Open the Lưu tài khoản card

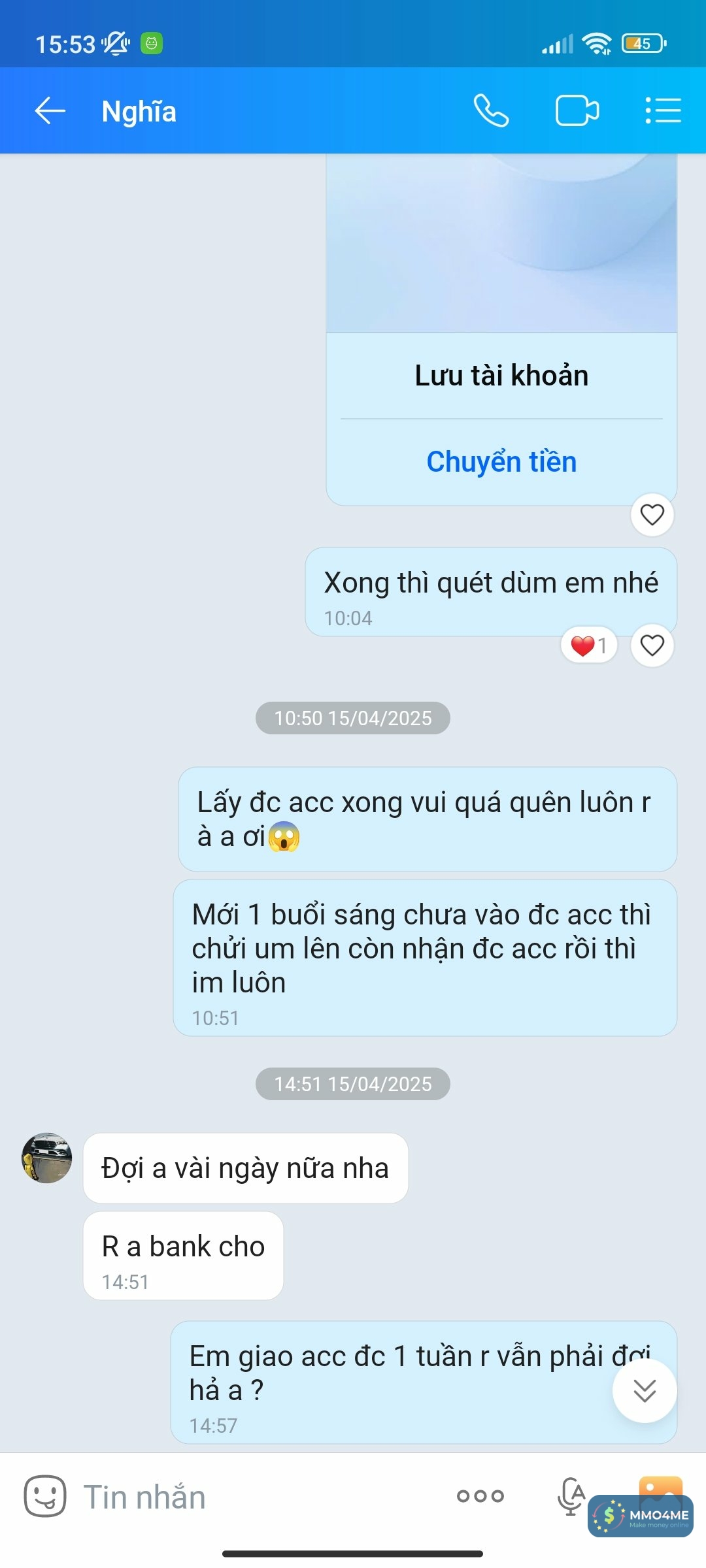click(x=501, y=376)
